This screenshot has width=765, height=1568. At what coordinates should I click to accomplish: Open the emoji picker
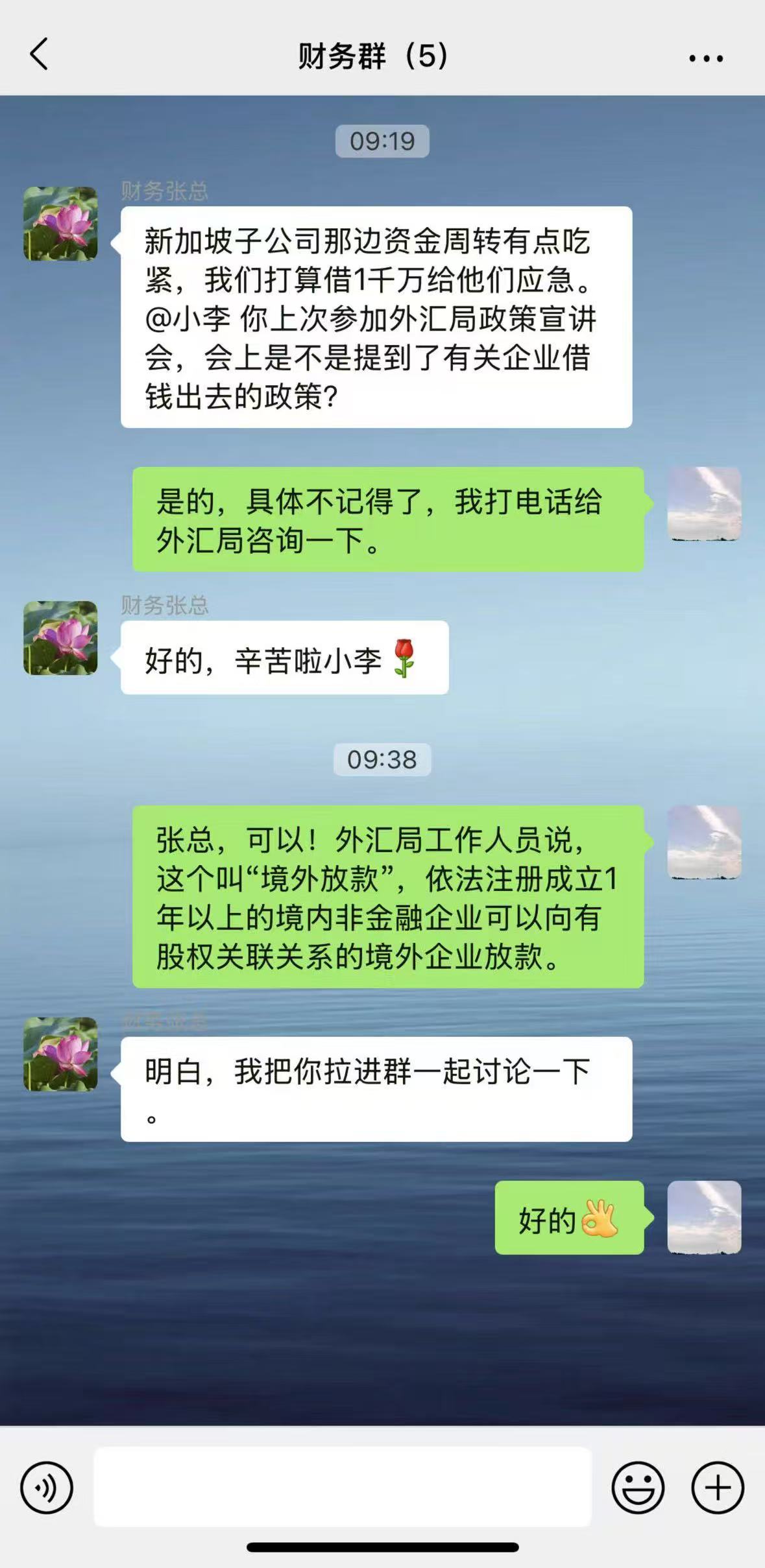[x=638, y=1488]
